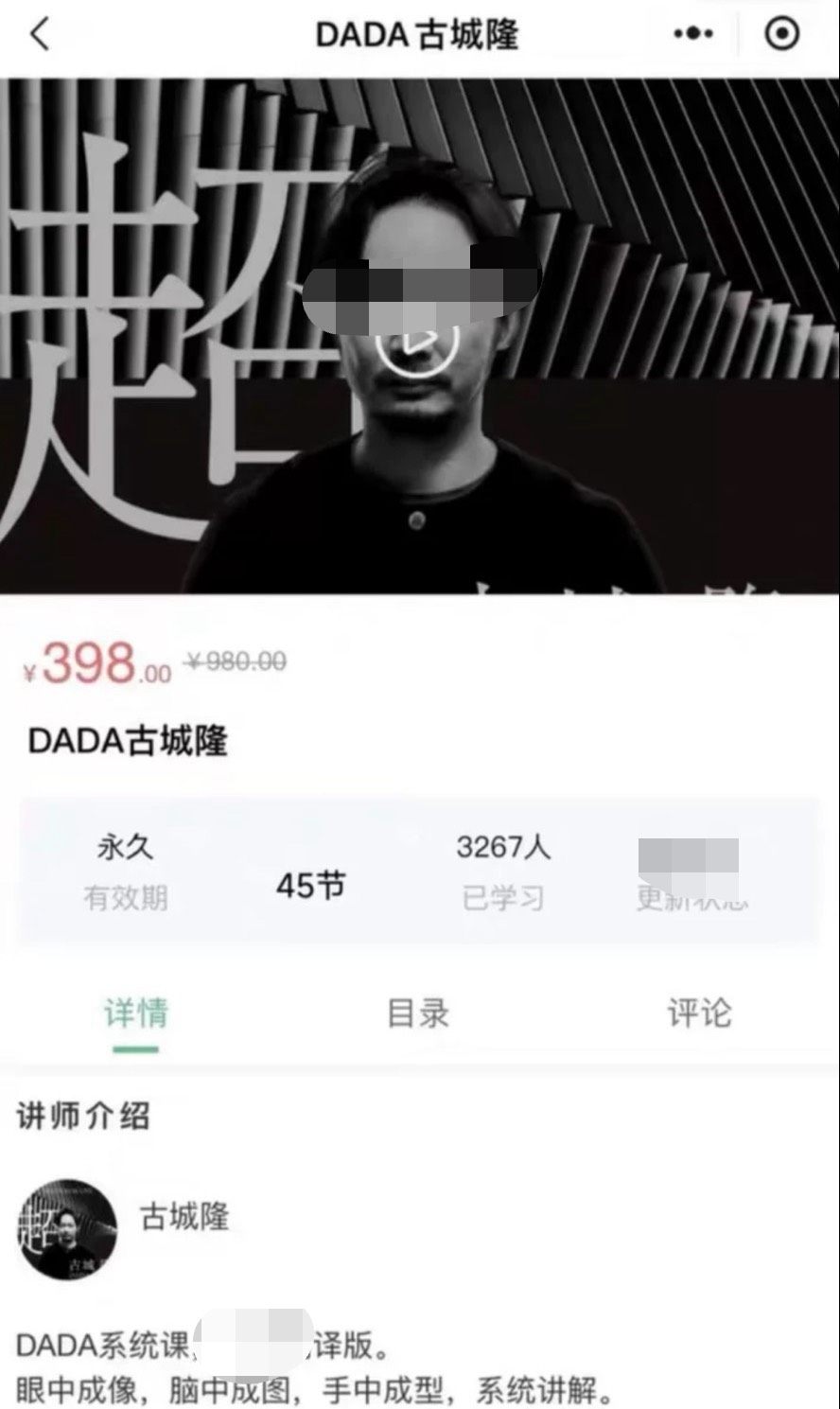Go back using the top-left arrow
Image resolution: width=840 pixels, height=1409 pixels.
pos(40,35)
